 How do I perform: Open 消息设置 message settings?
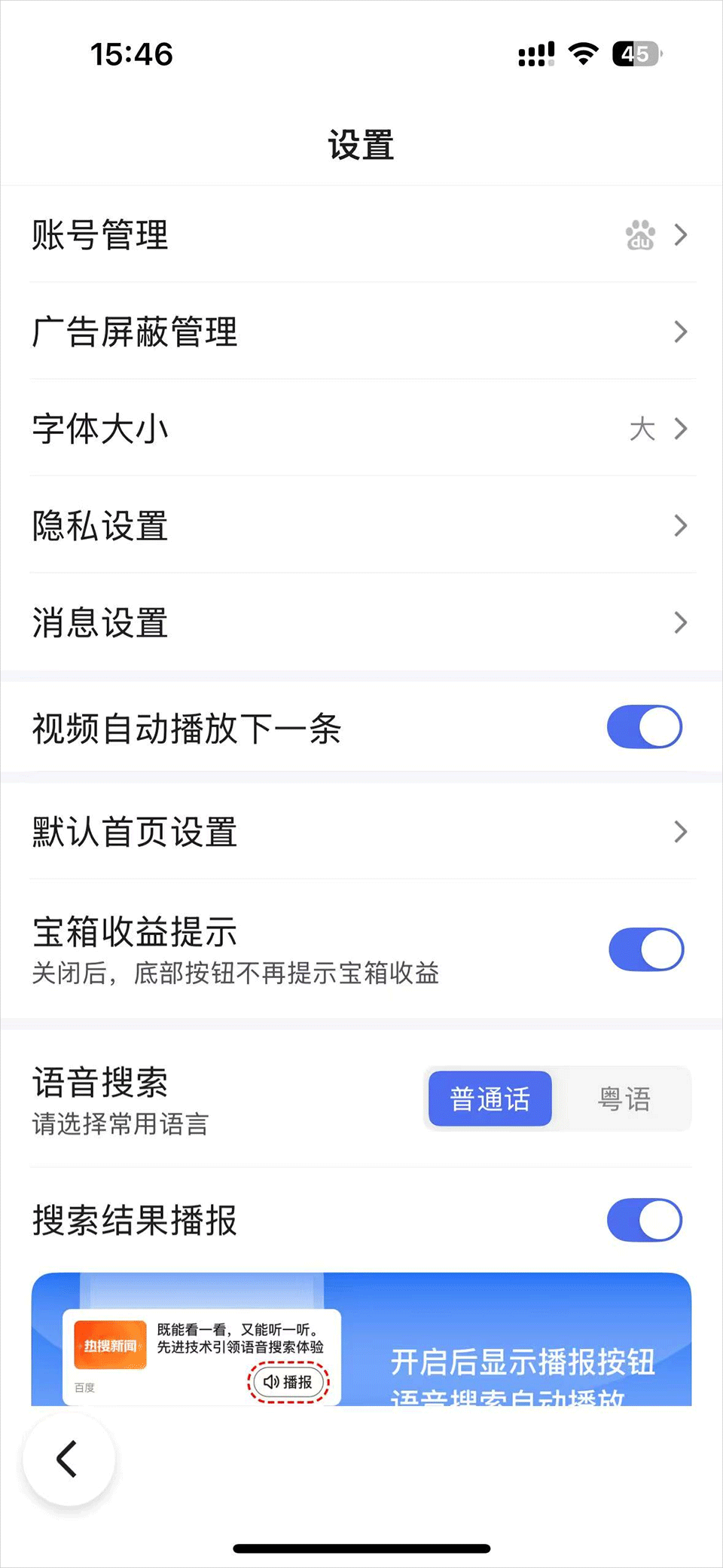click(x=361, y=622)
